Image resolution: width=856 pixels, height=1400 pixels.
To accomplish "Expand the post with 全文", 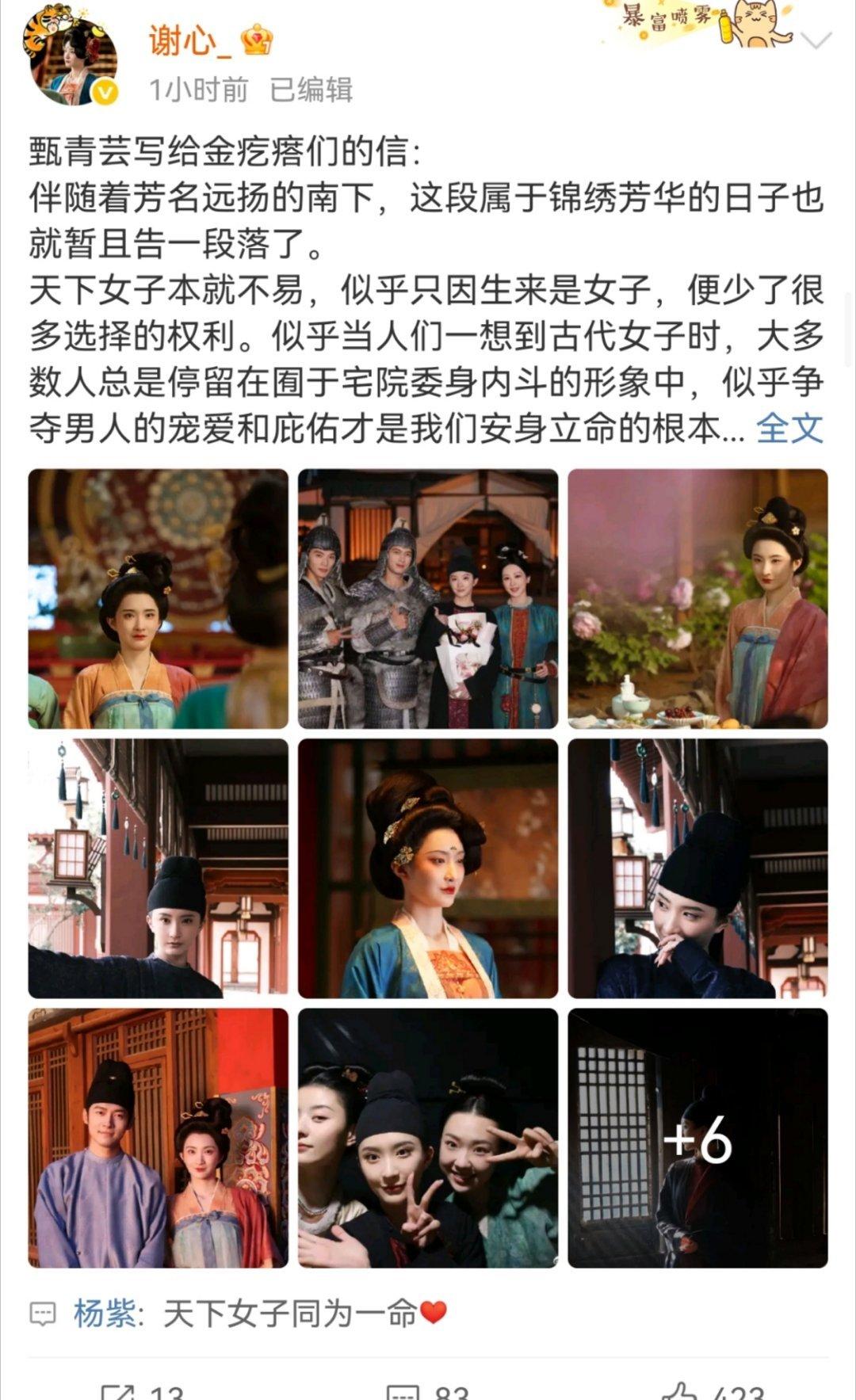I will tap(790, 428).
